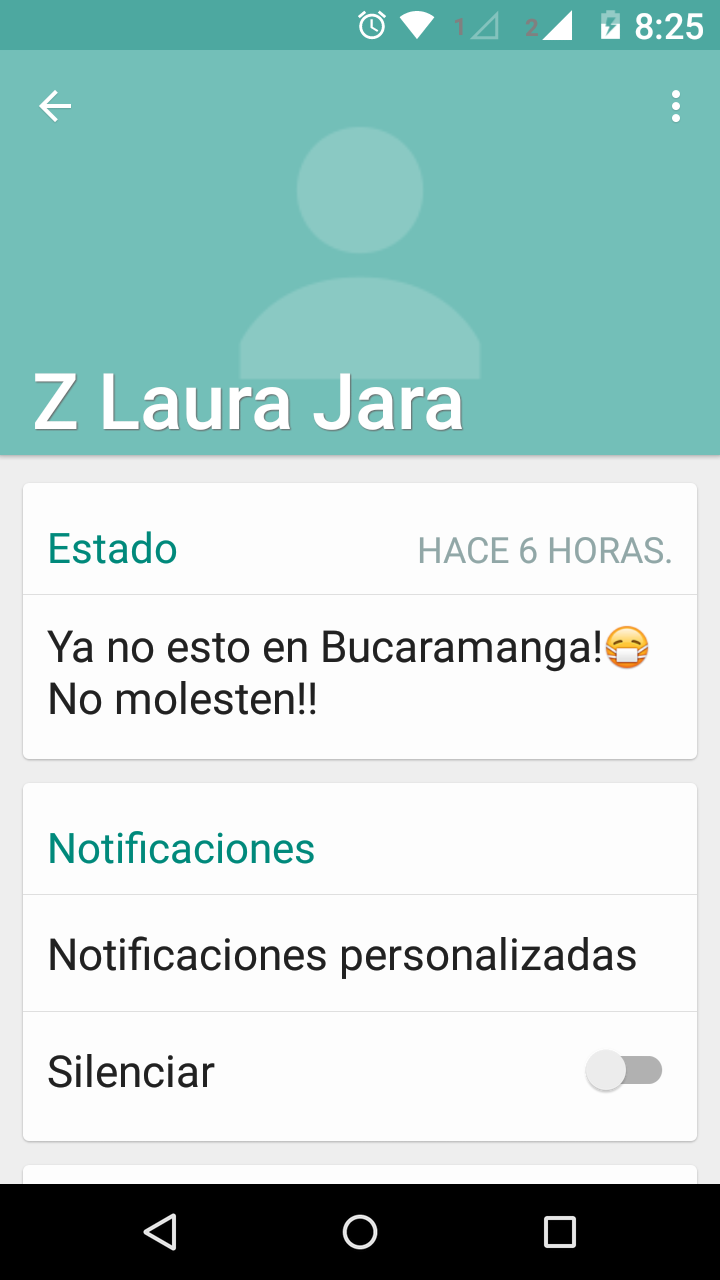The image size is (720, 1280).
Task: Open recent apps from navigation bar
Action: click(560, 1232)
